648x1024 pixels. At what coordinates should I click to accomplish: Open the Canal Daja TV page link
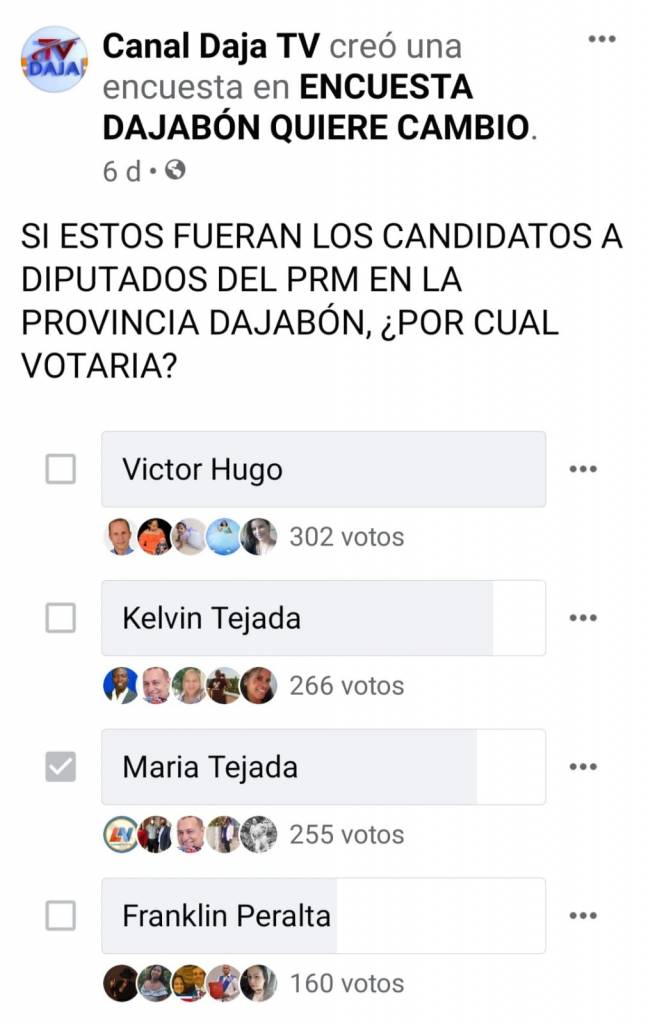211,46
